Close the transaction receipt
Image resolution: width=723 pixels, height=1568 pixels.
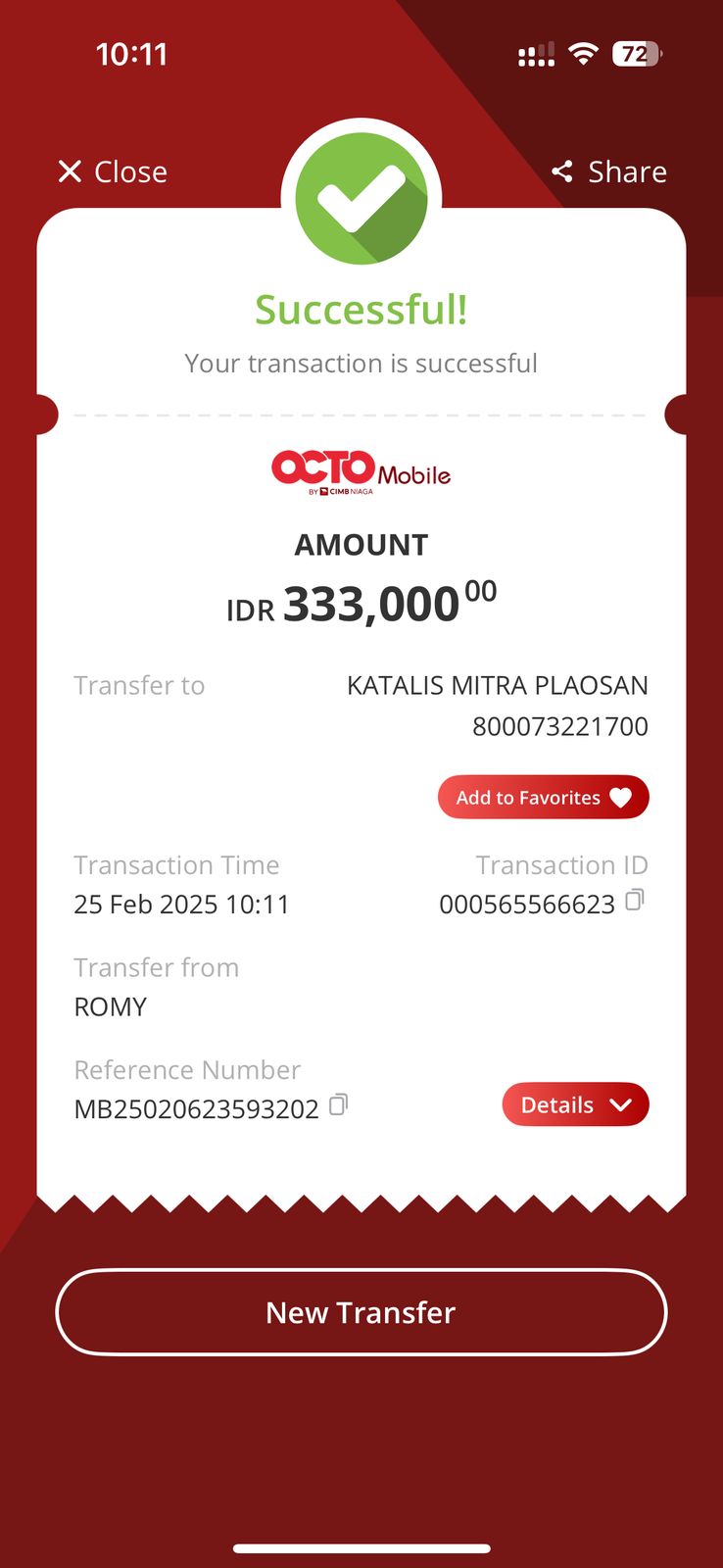112,171
